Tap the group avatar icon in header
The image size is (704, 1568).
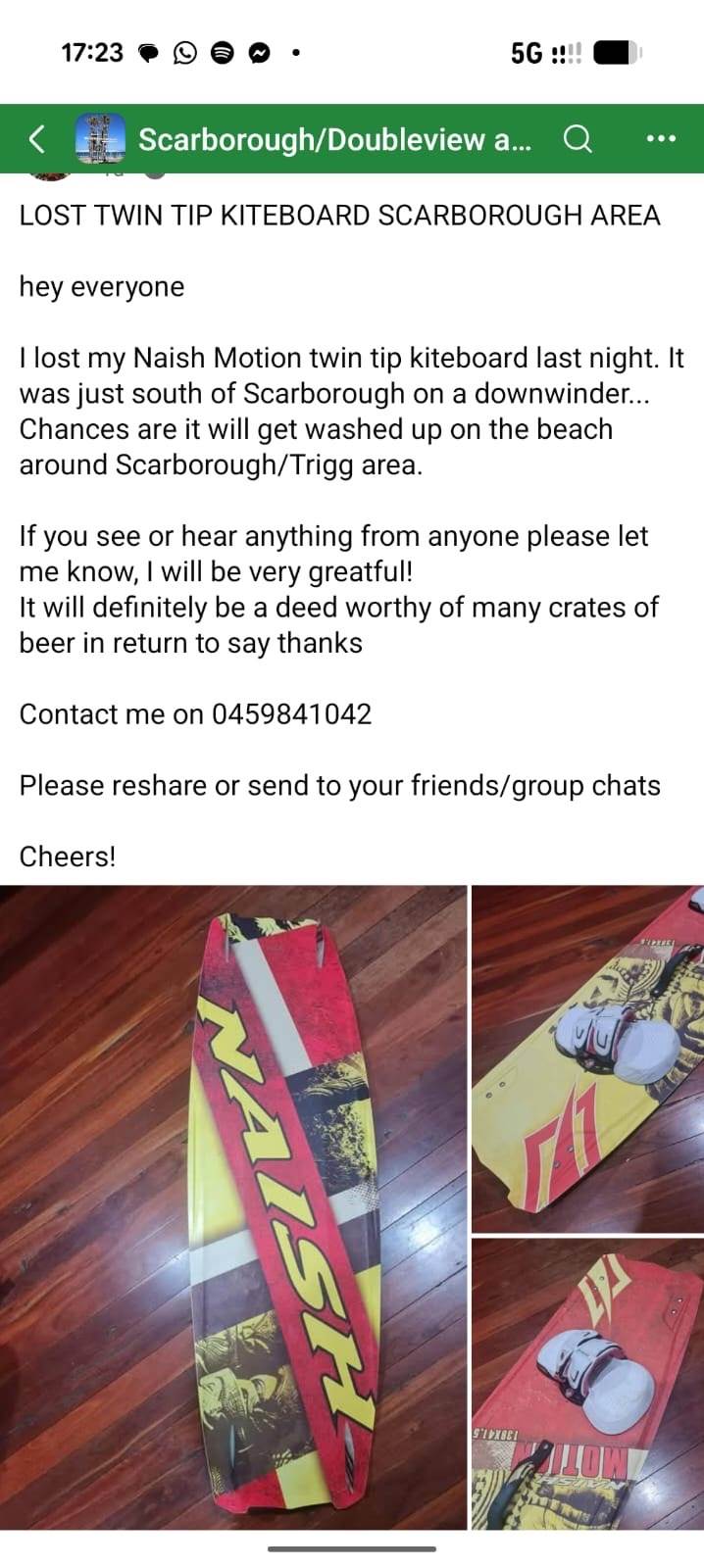(101, 139)
